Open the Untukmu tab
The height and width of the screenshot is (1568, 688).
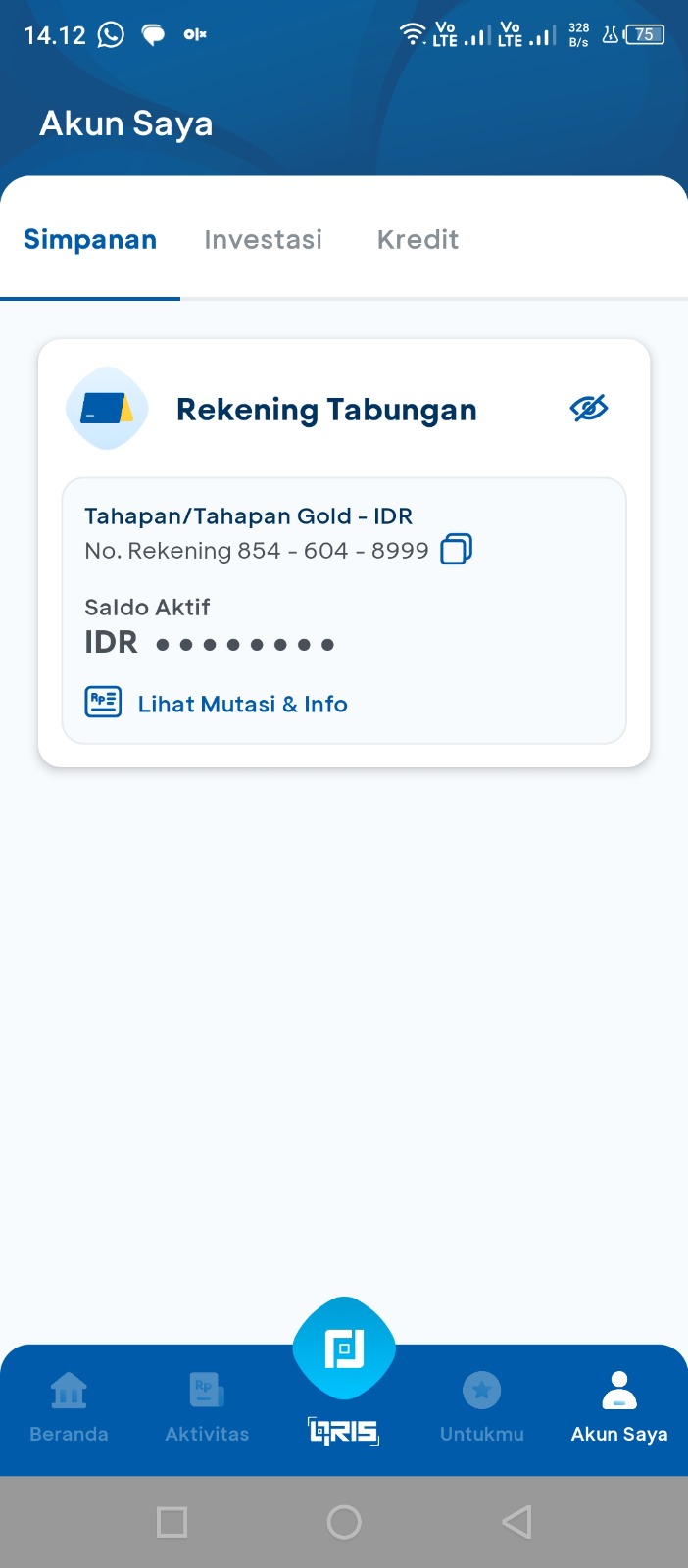point(481,1407)
